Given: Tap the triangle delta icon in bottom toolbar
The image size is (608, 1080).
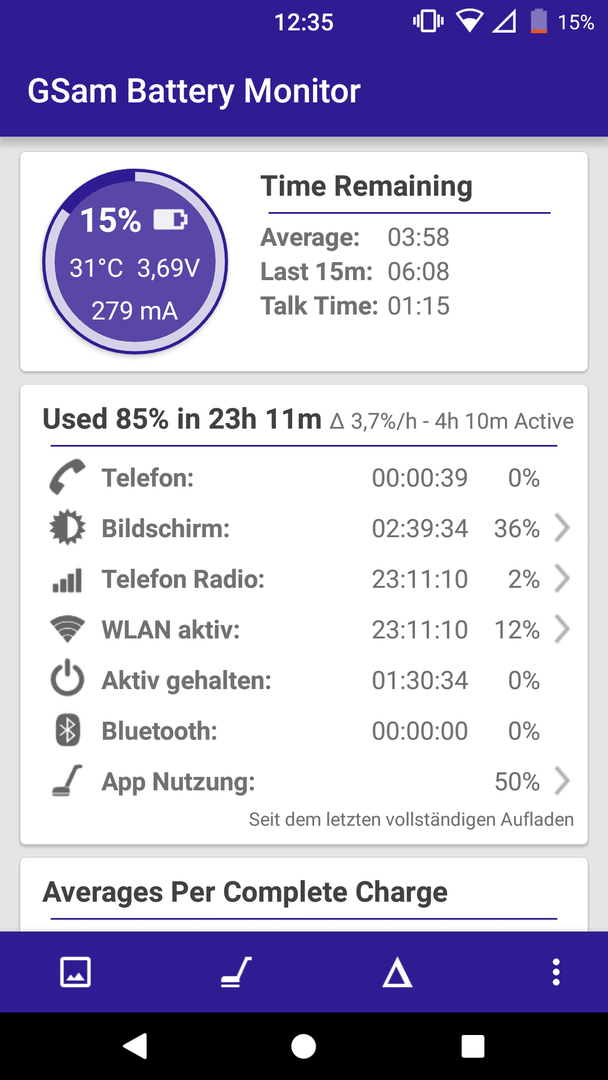Looking at the screenshot, I should coord(397,973).
